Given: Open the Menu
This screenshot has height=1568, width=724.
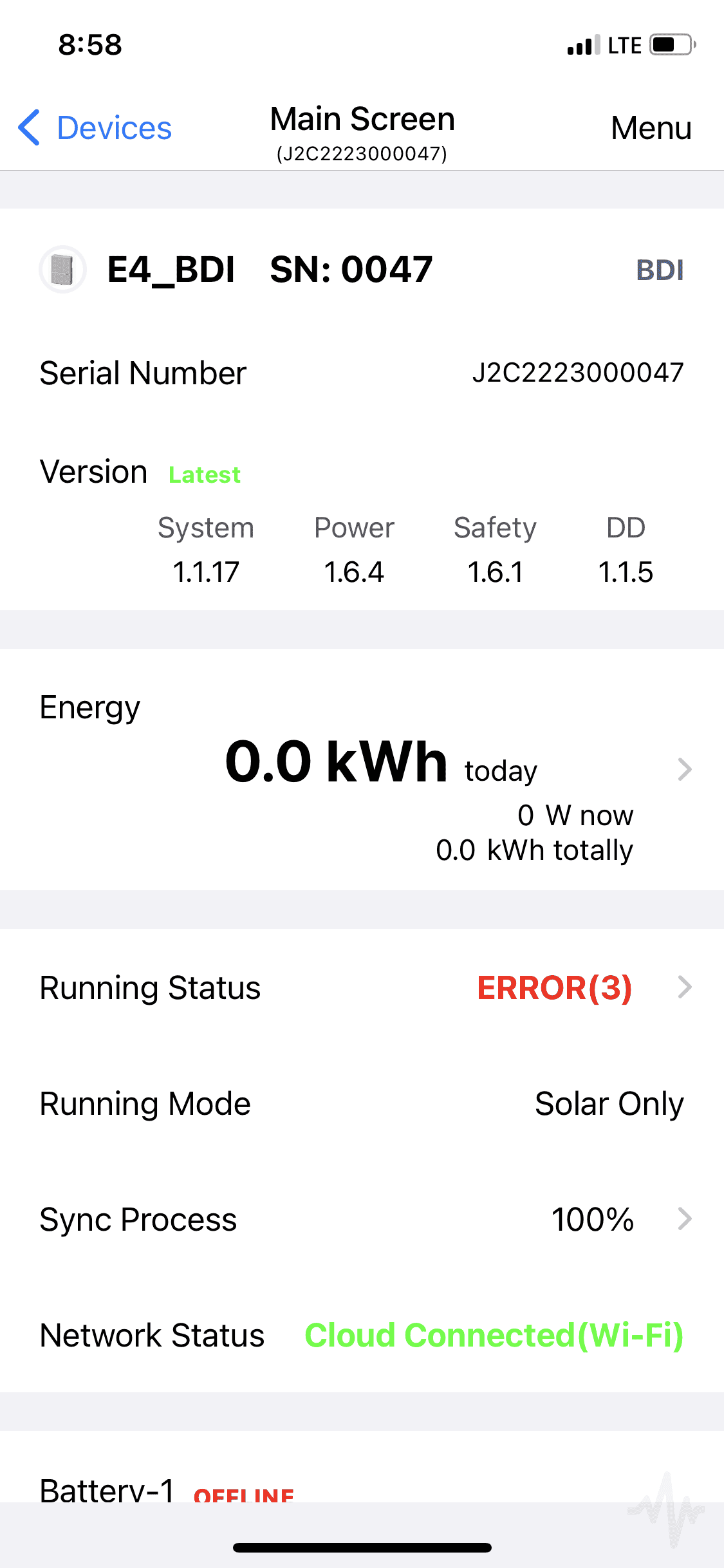Looking at the screenshot, I should [651, 128].
